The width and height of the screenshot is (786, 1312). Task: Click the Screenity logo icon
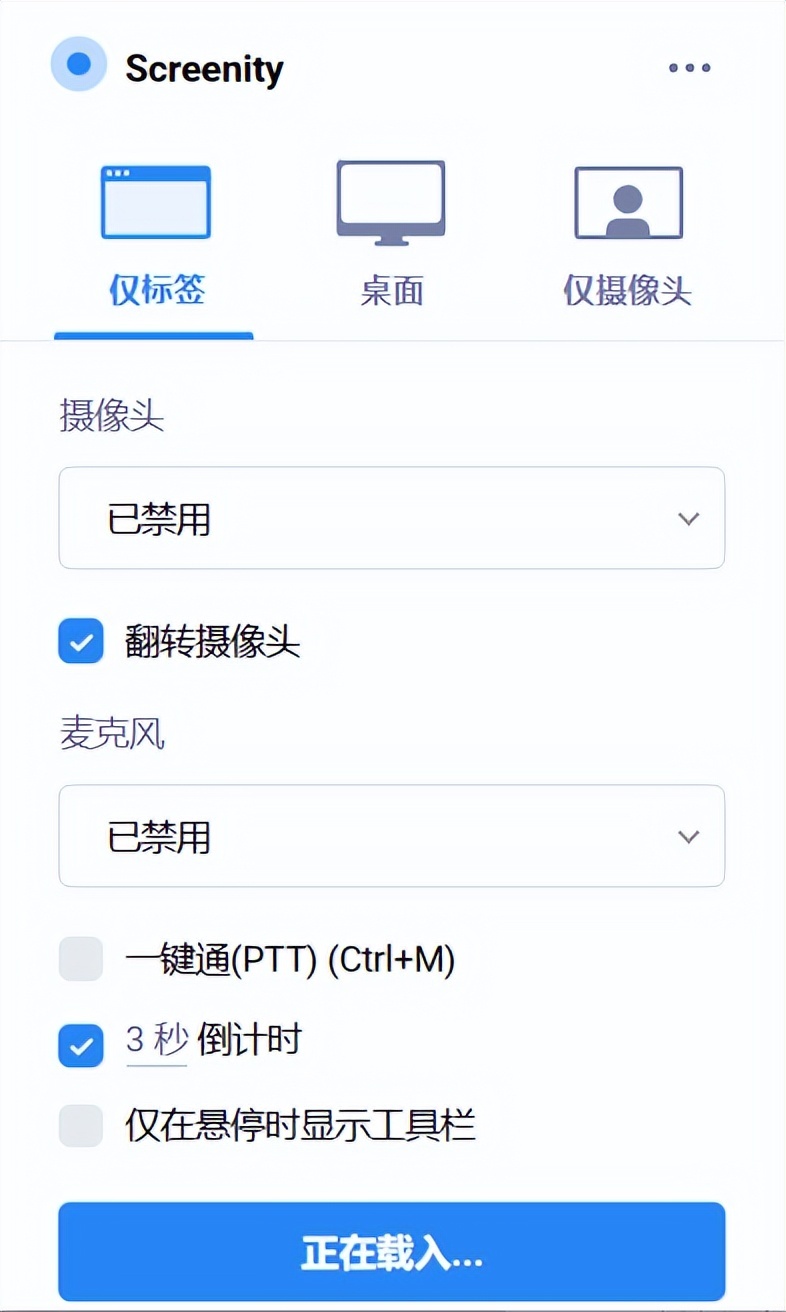[78, 63]
